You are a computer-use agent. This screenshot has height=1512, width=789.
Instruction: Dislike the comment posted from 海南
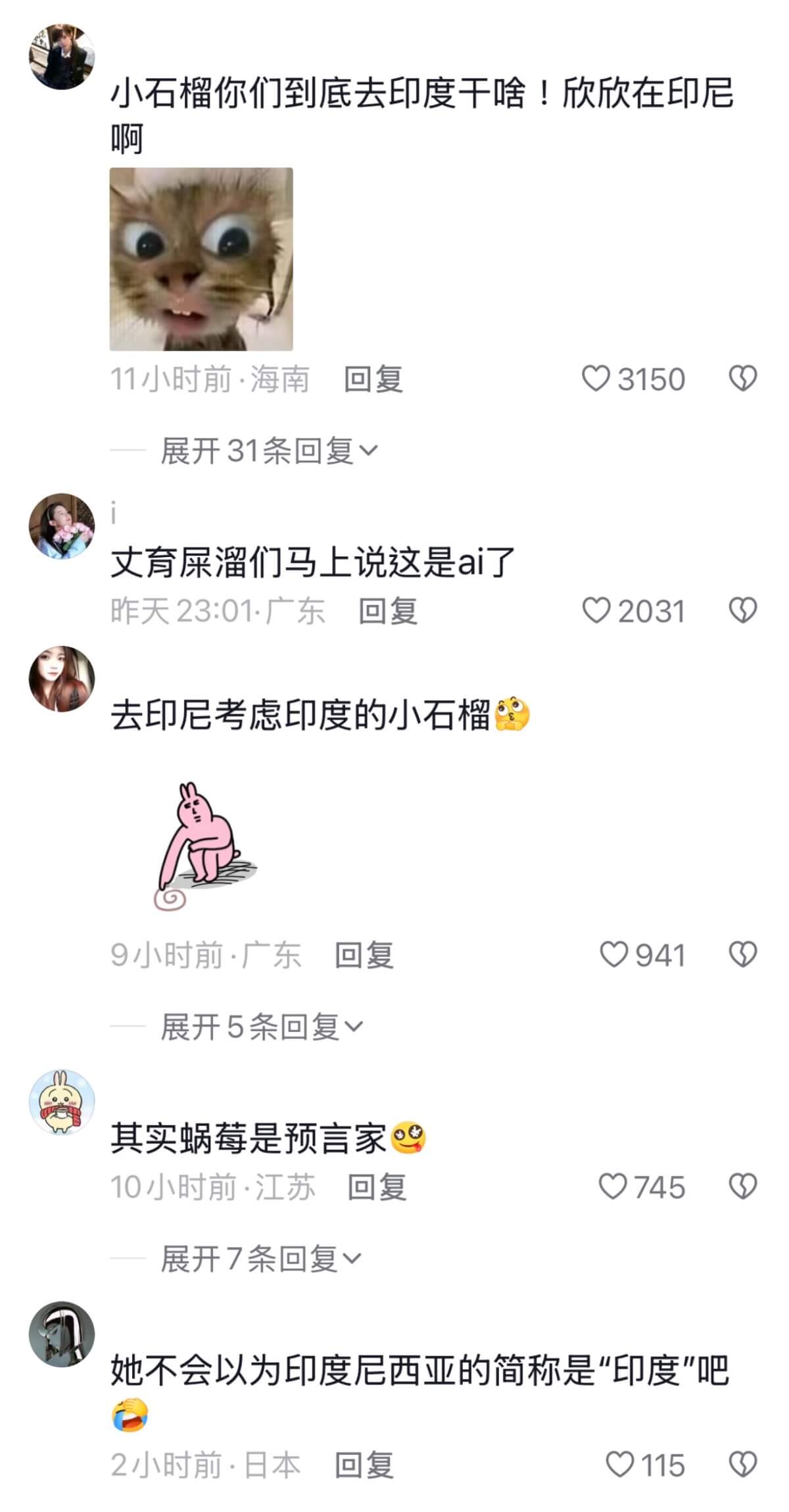743,379
